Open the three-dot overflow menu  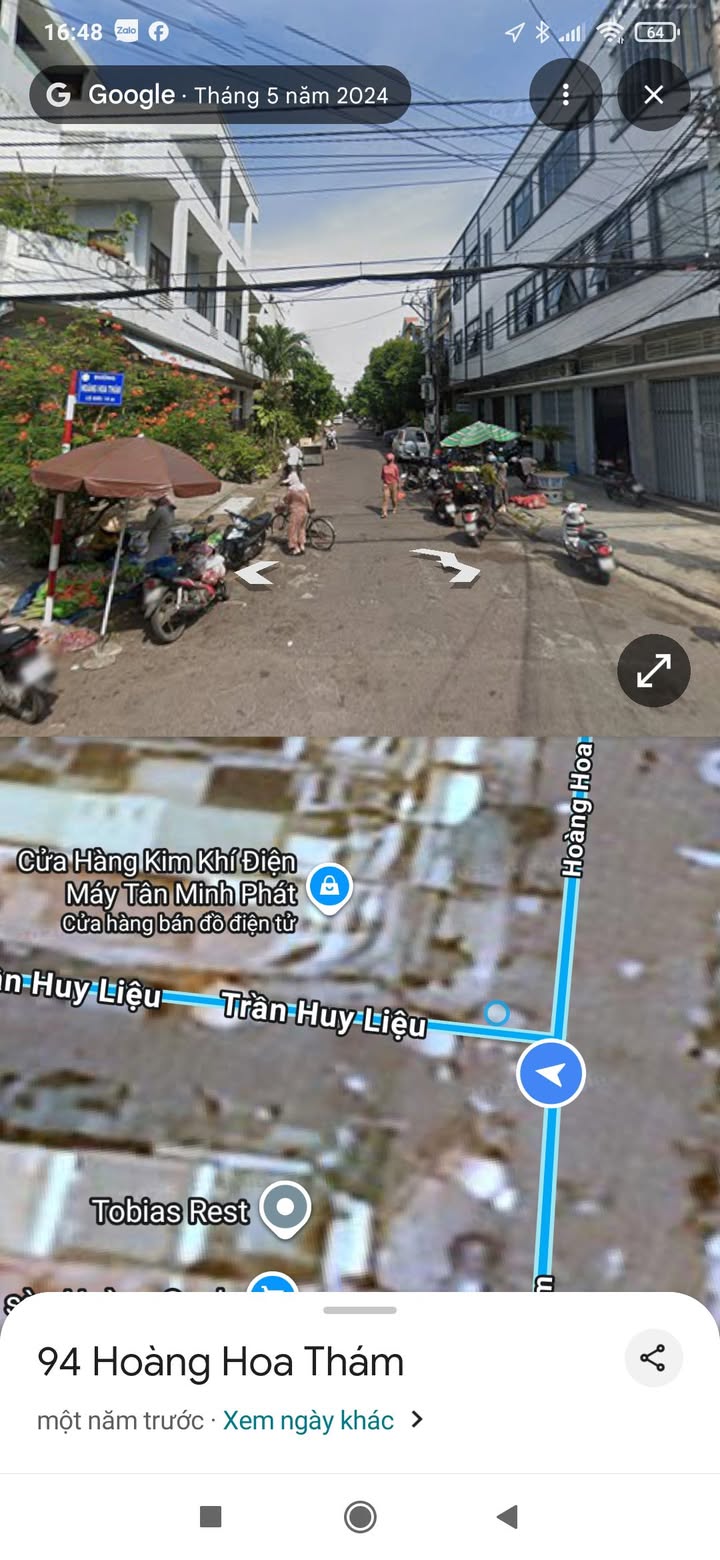tap(565, 95)
